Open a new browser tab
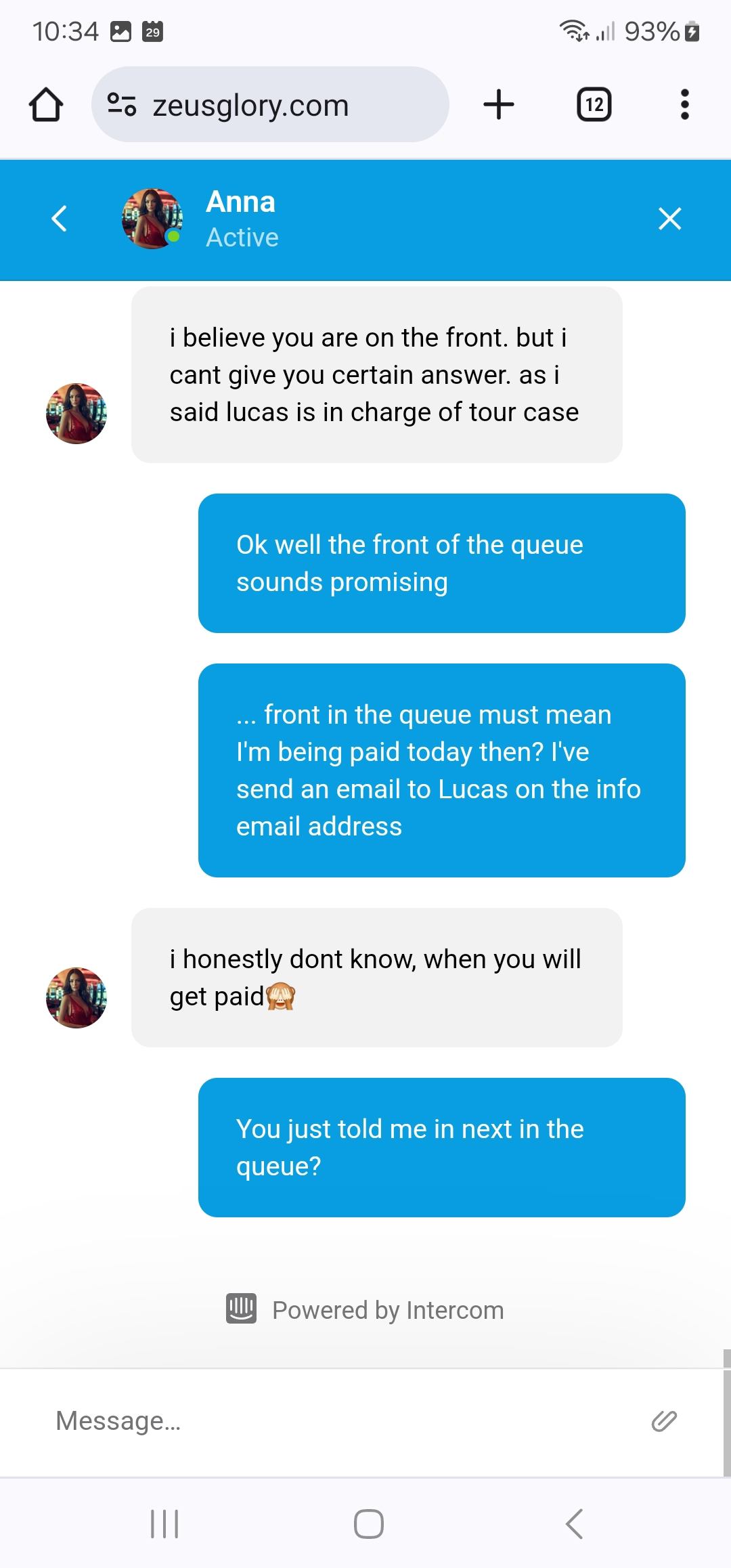Viewport: 731px width, 1568px height. [499, 105]
